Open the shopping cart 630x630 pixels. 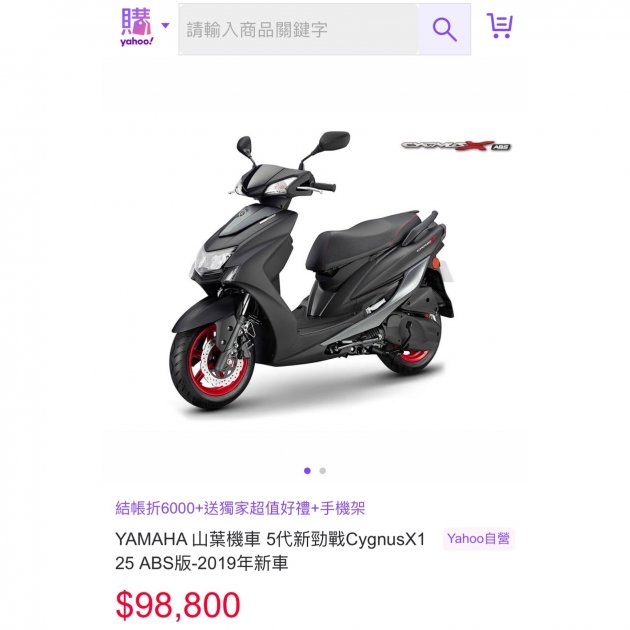point(499,27)
